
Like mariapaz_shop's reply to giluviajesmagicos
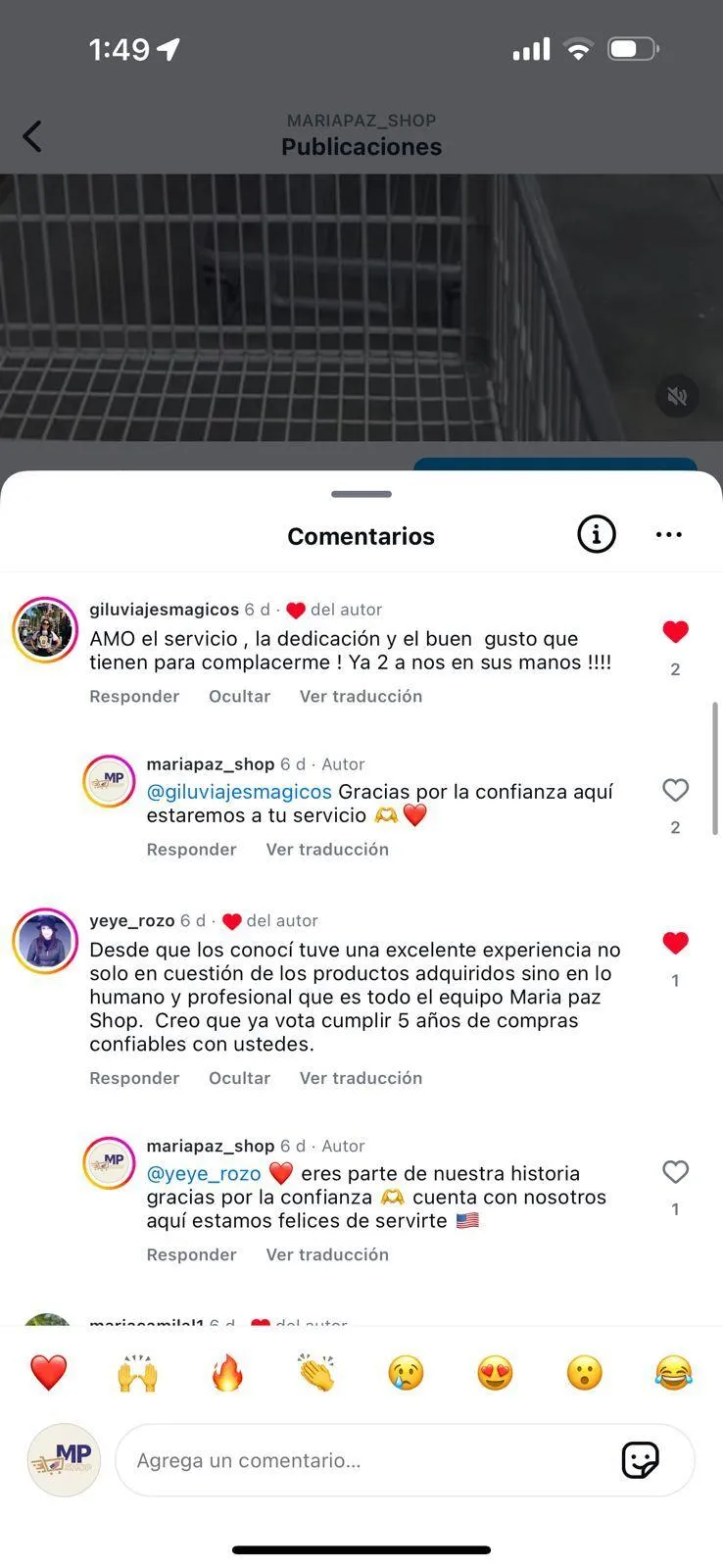point(675,790)
